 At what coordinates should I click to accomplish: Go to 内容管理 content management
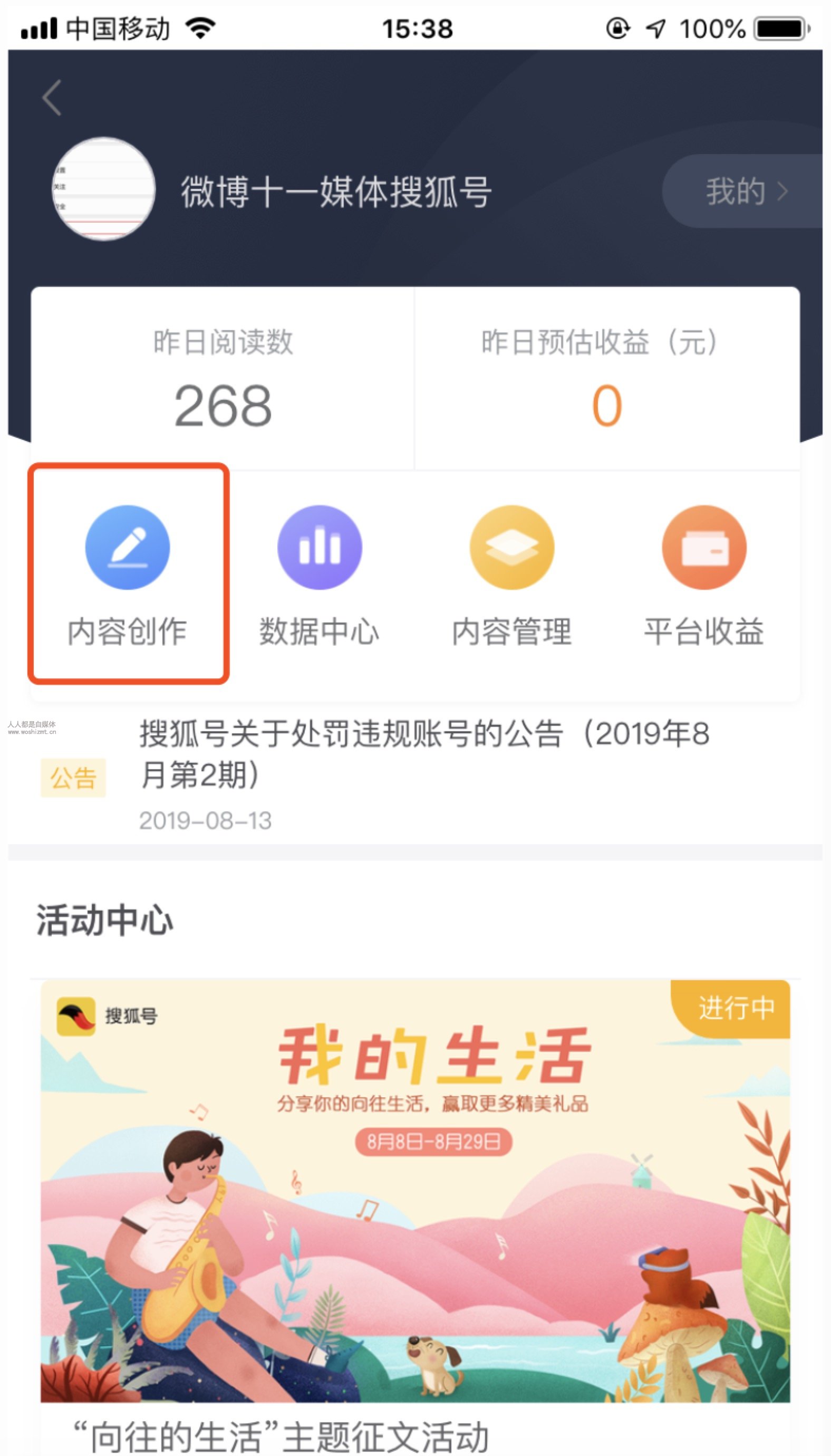click(511, 573)
